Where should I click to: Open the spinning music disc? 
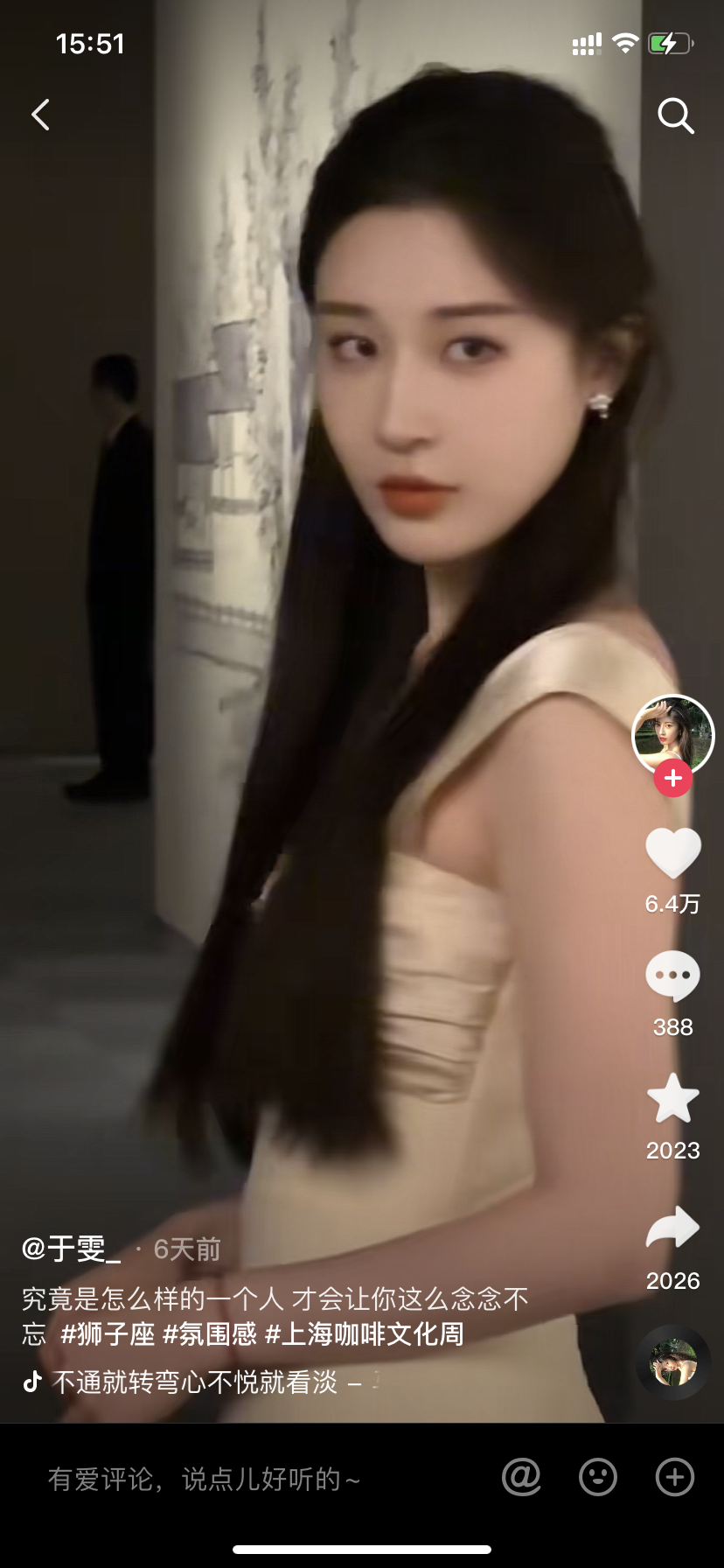click(x=672, y=1362)
